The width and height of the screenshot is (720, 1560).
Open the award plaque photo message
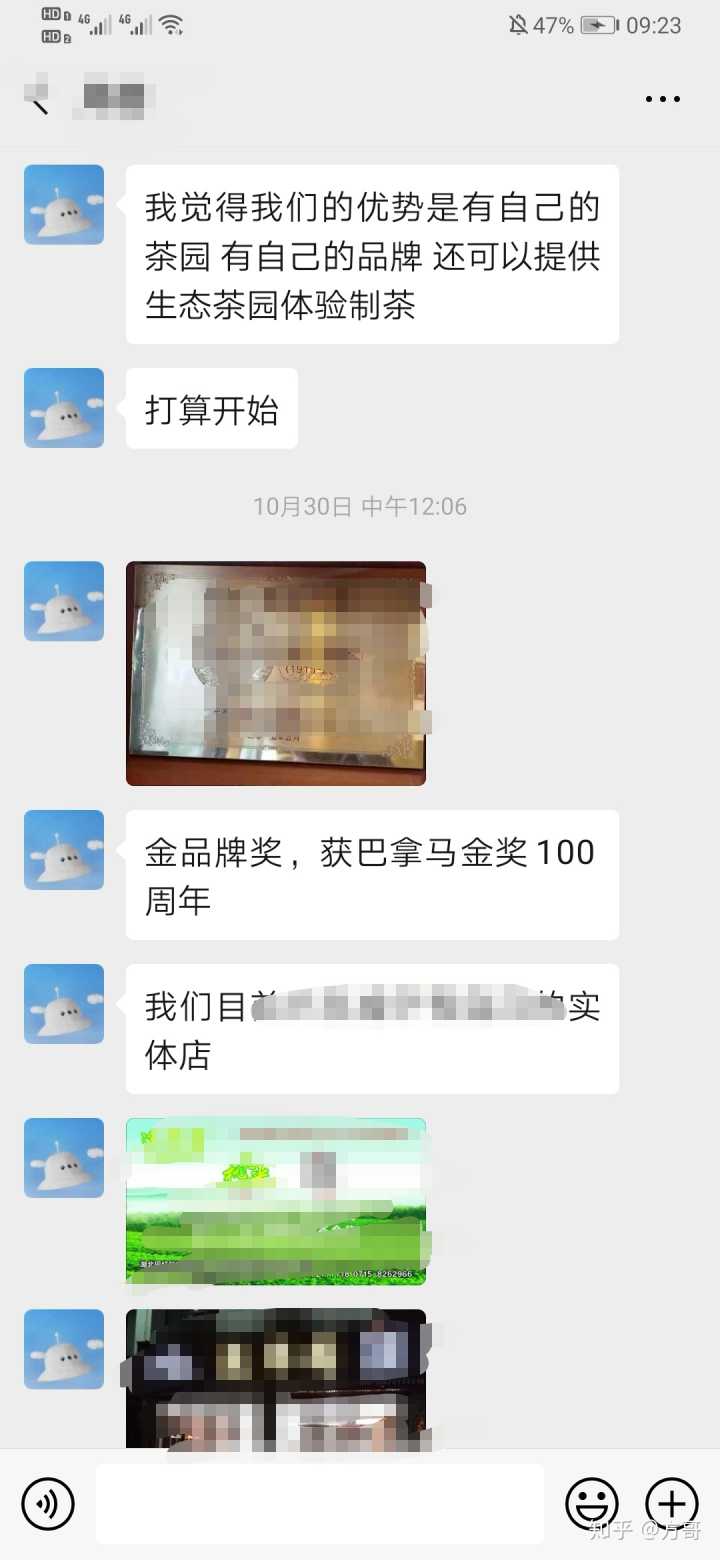click(x=276, y=673)
